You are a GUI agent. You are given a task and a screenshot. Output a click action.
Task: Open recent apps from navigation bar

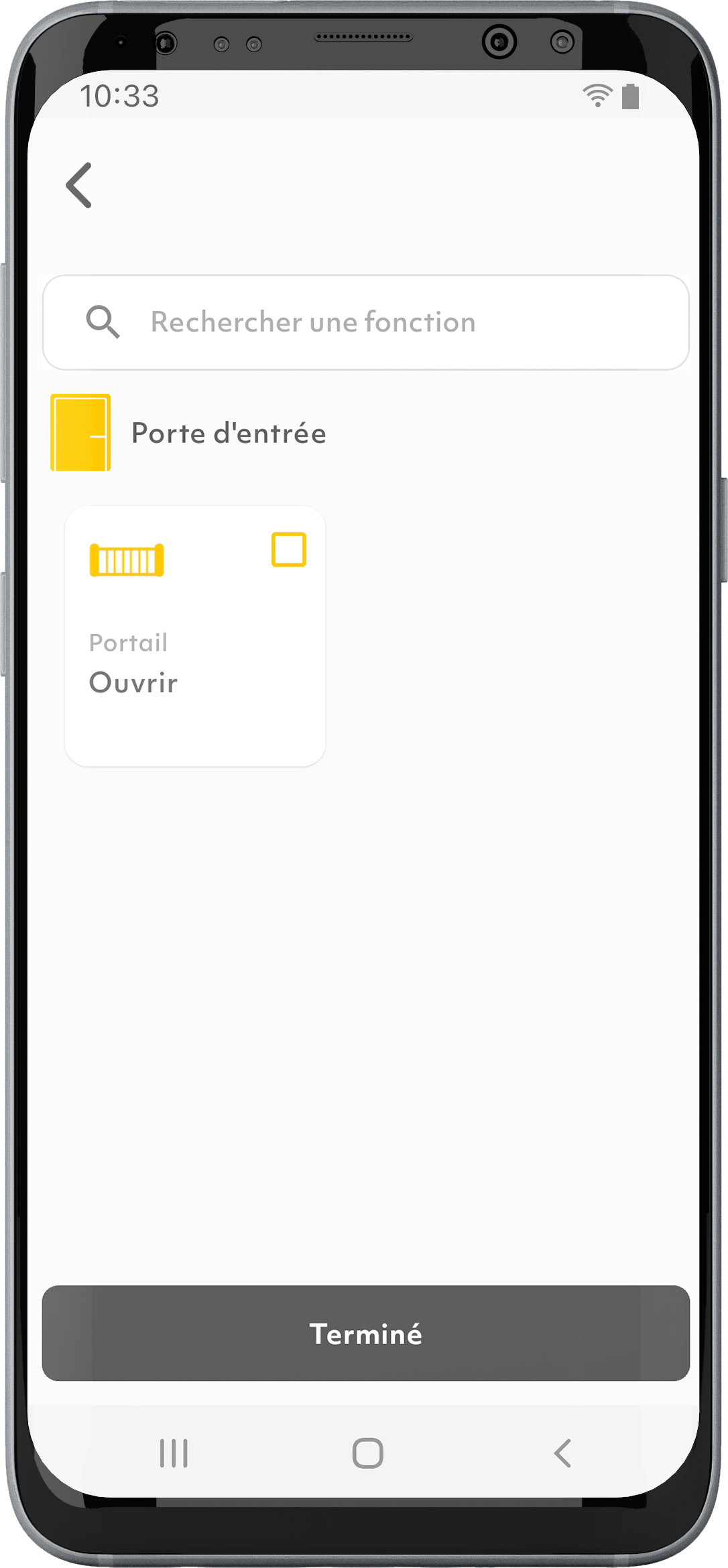point(174,1453)
